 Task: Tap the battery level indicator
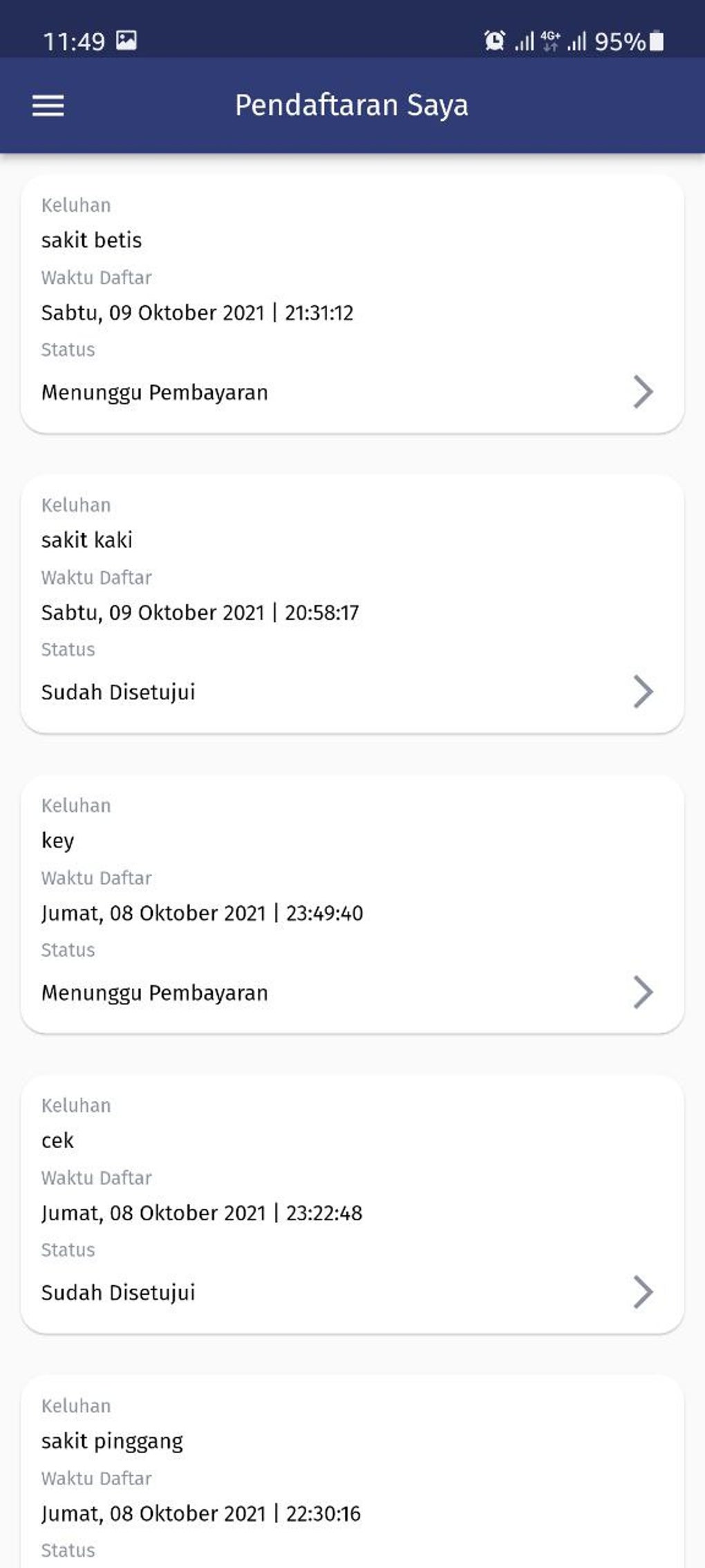pyautogui.click(x=652, y=41)
